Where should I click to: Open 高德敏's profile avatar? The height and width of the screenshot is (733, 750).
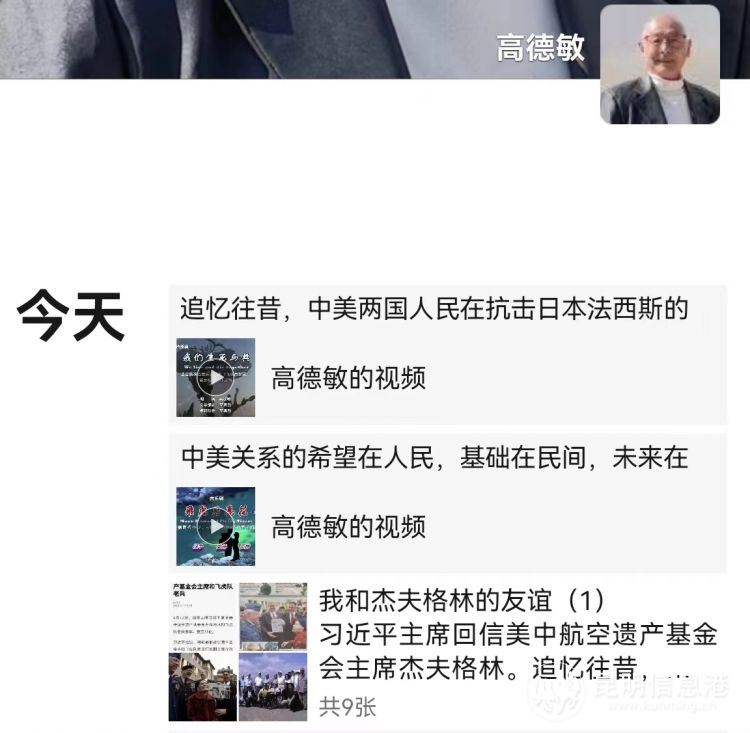659,65
